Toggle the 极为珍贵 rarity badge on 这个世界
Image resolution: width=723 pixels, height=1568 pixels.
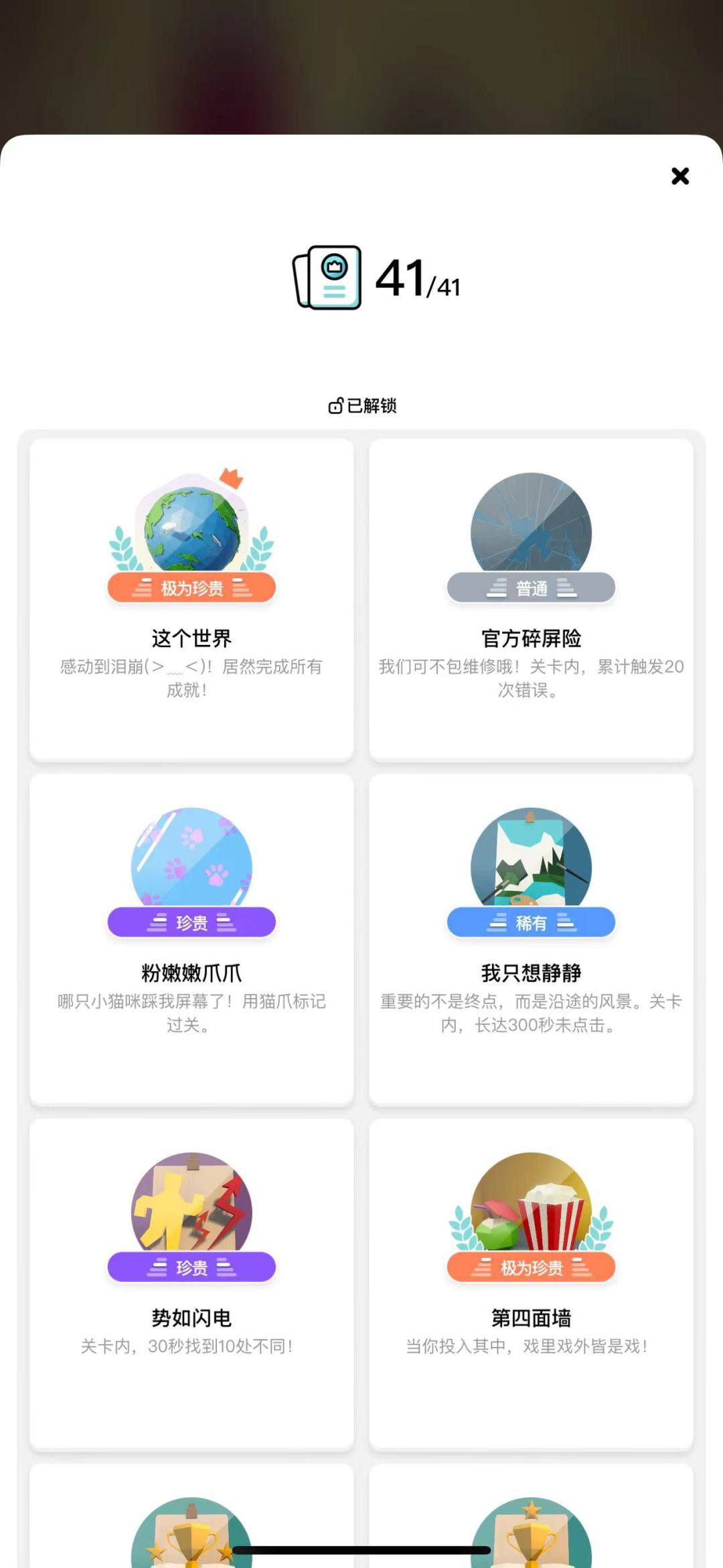[191, 588]
